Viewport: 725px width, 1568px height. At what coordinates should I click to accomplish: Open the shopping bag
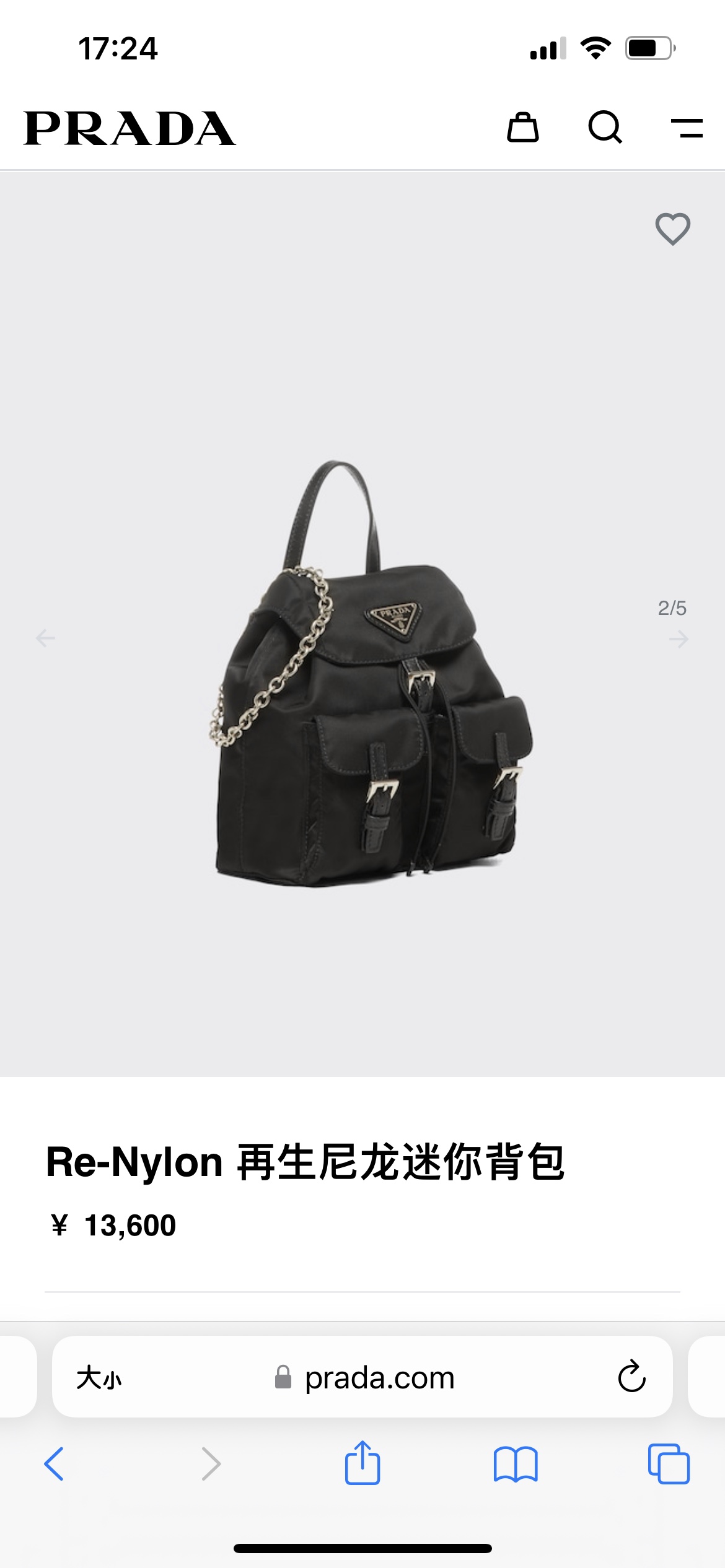523,128
